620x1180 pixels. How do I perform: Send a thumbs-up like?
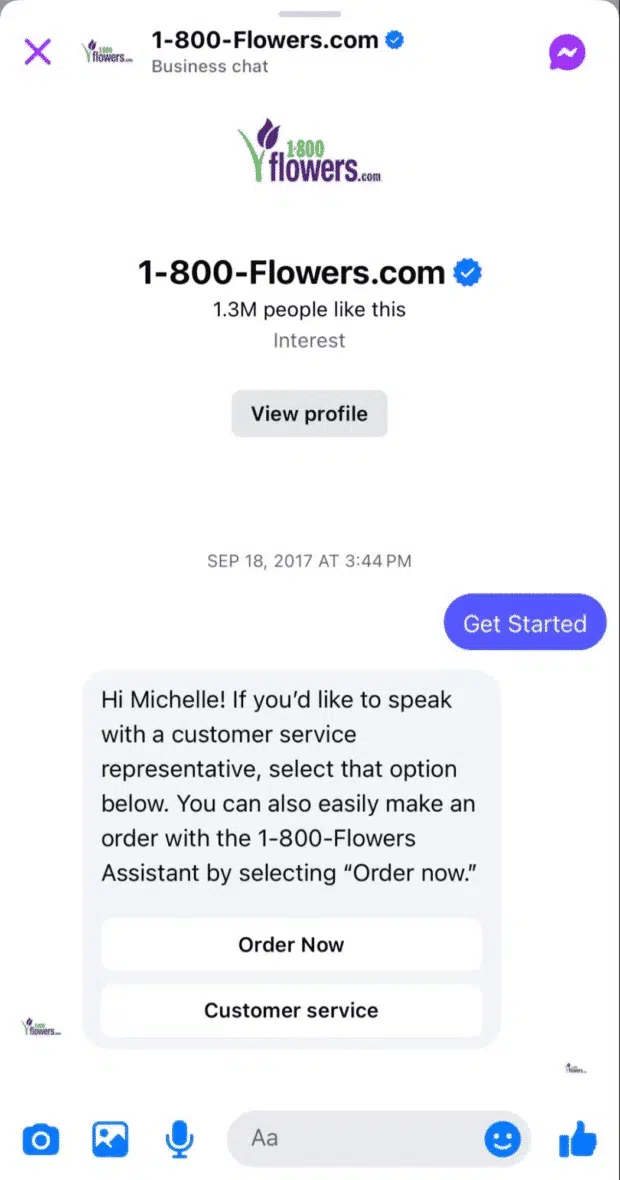tap(577, 1138)
